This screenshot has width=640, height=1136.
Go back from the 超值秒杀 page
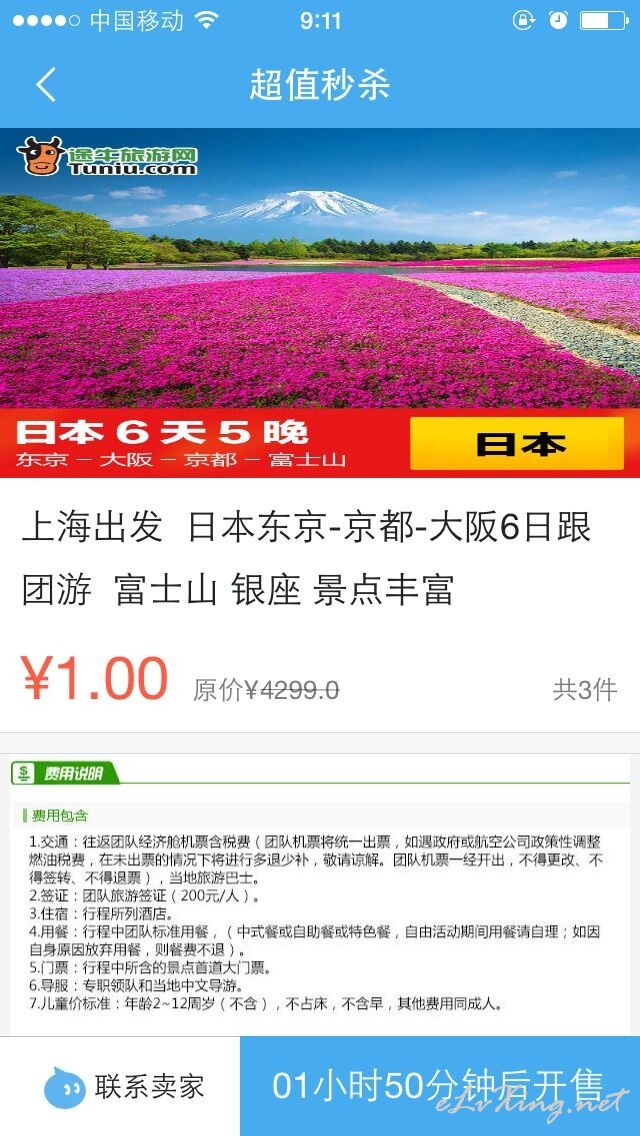click(46, 85)
